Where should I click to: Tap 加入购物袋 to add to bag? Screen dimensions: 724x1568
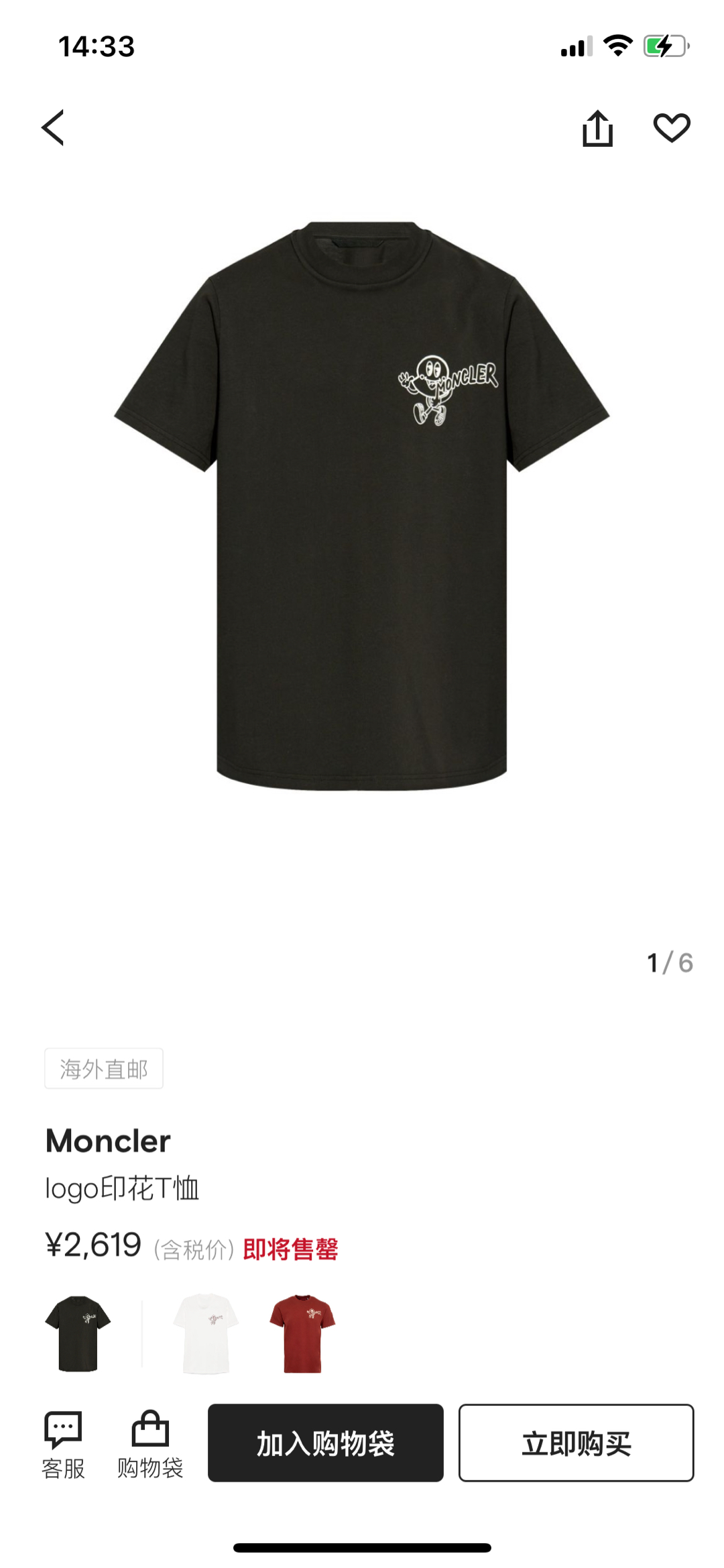coord(326,1443)
